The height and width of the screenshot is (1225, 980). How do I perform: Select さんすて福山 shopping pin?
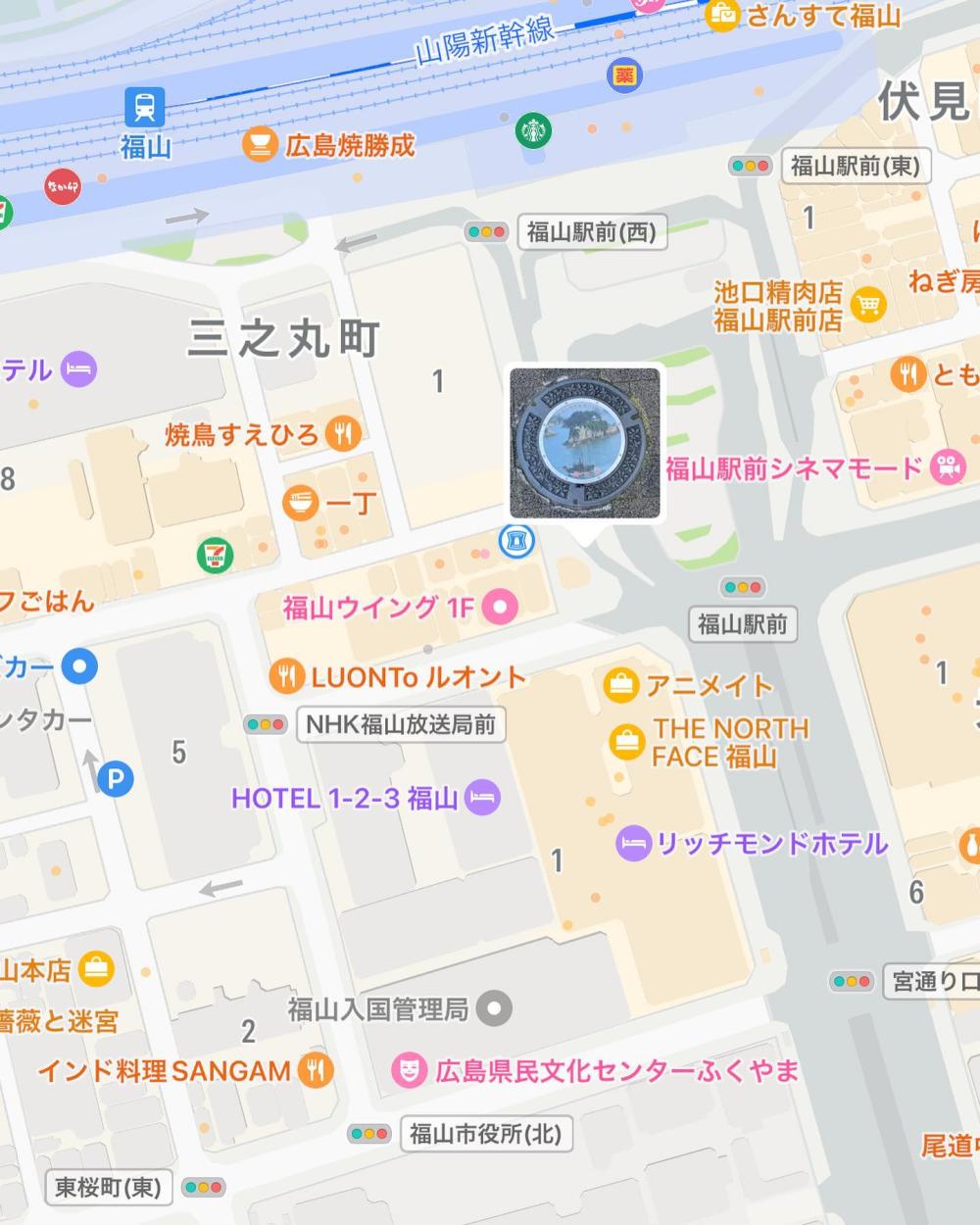[722, 15]
